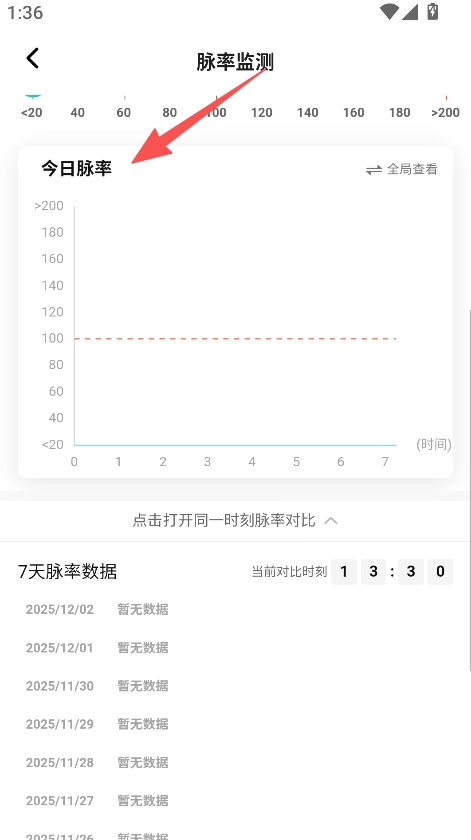Collapse the 点击打开同一时刻脉率对比 section
This screenshot has width=471, height=840.
click(235, 520)
